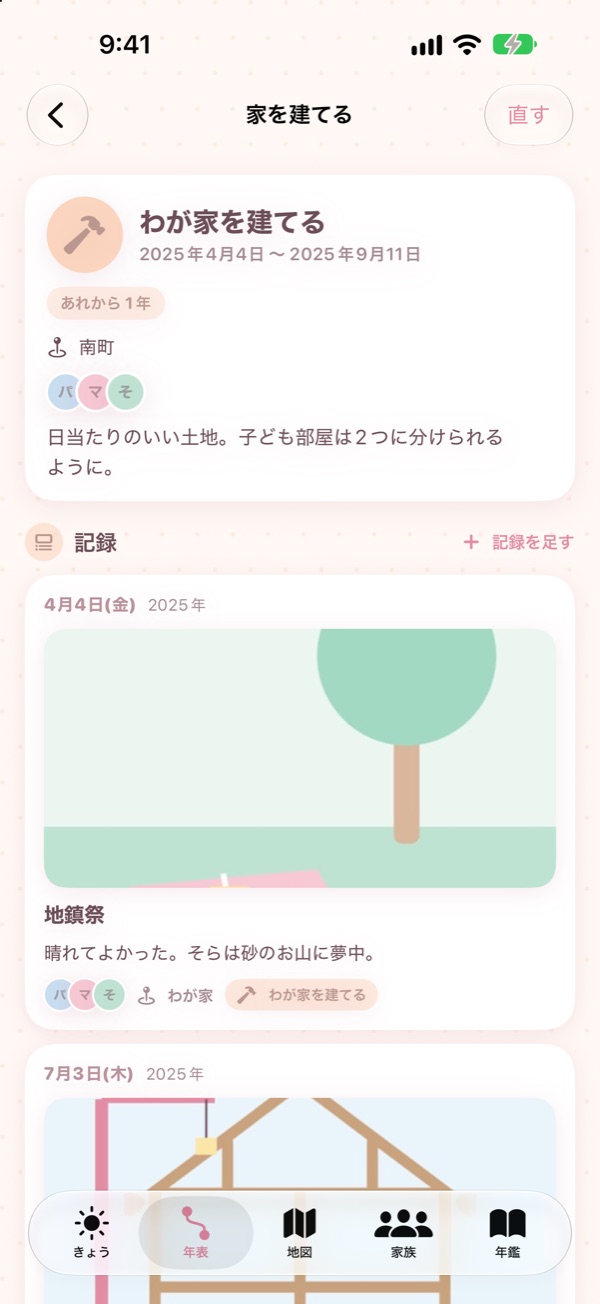The image size is (600, 1304).
Task: Open the 地鎮祭 record card
Action: [x=300, y=802]
